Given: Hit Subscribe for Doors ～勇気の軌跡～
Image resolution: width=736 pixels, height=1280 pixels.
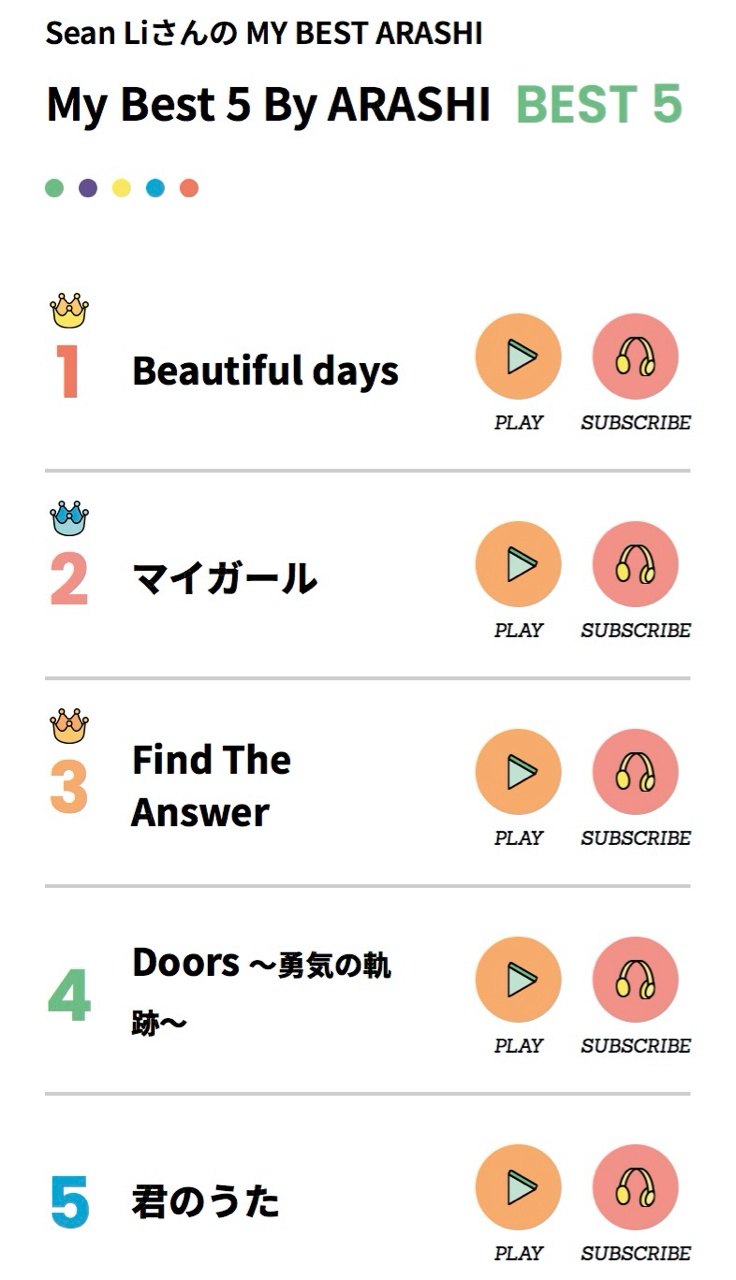Looking at the screenshot, I should [x=635, y=980].
